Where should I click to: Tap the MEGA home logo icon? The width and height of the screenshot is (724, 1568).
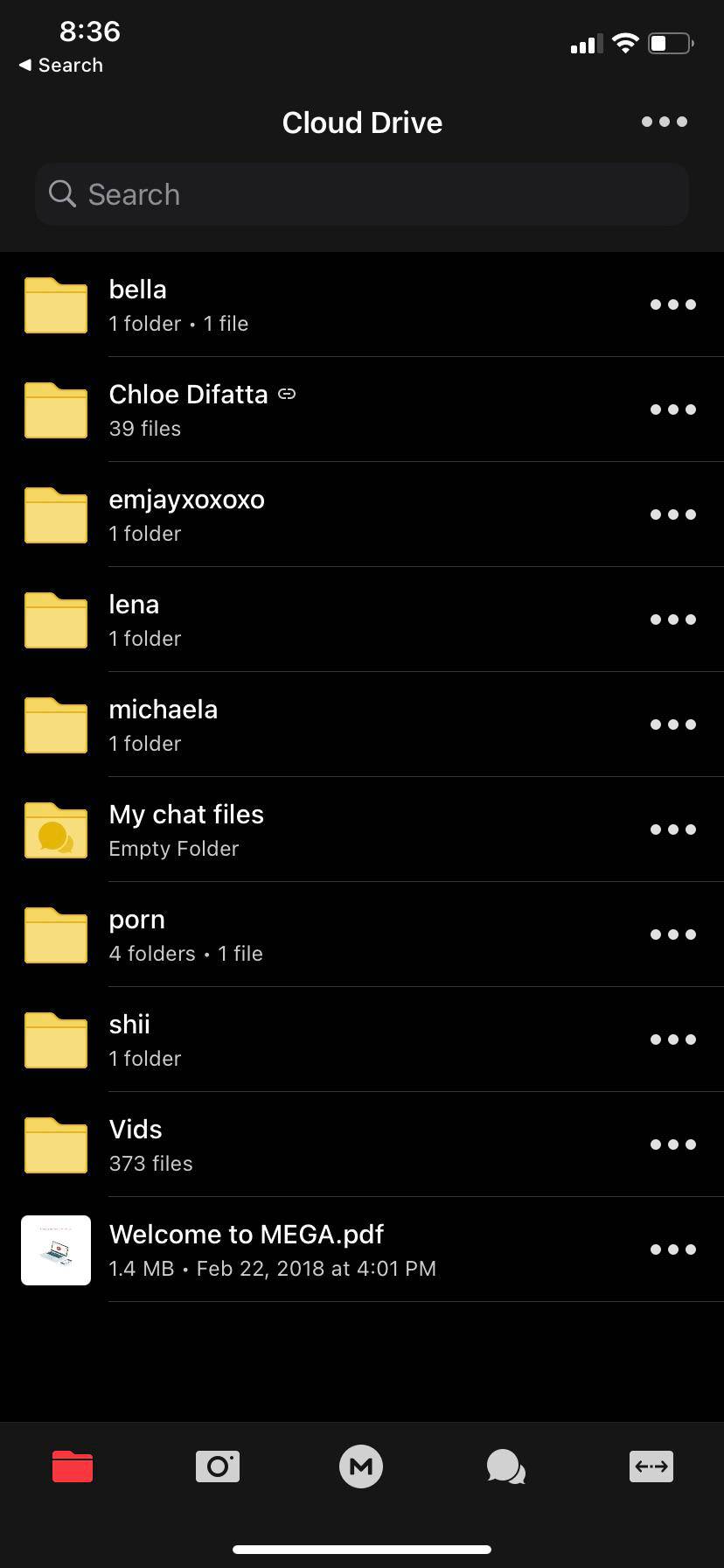361,1466
